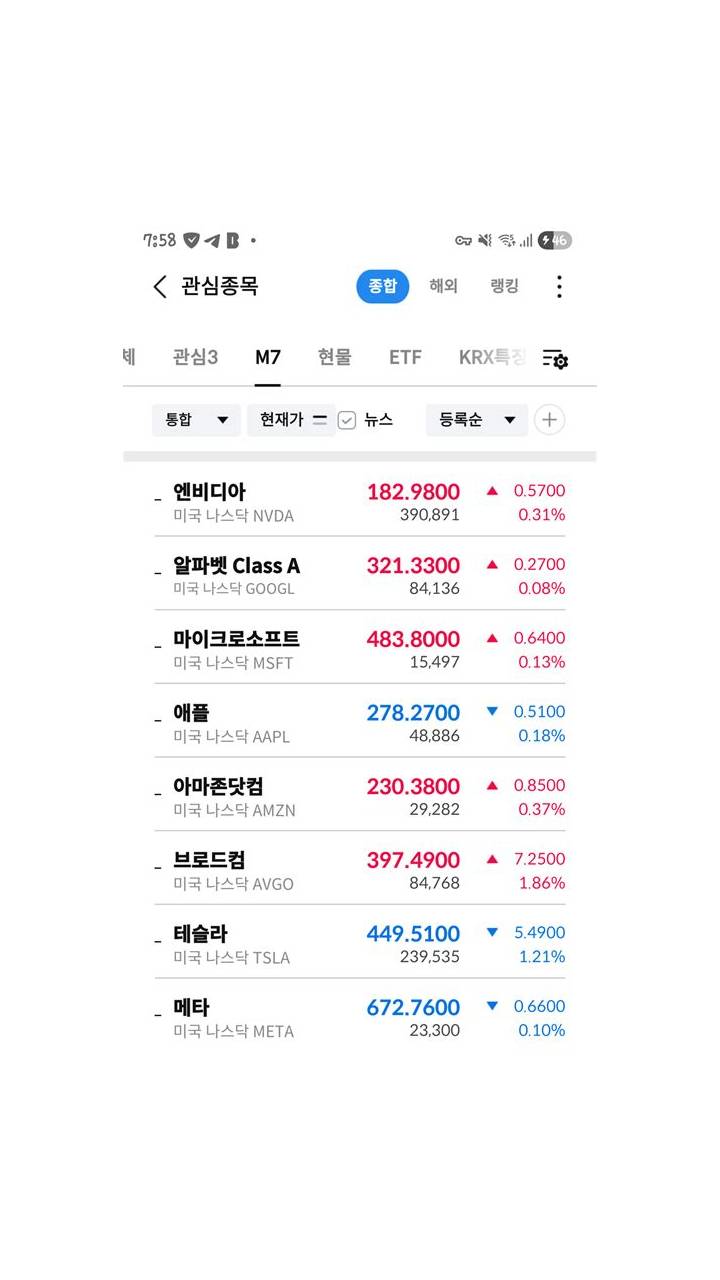Image resolution: width=720 pixels, height=1280 pixels.
Task: Open the watchlist group settings icon
Action: (x=555, y=359)
